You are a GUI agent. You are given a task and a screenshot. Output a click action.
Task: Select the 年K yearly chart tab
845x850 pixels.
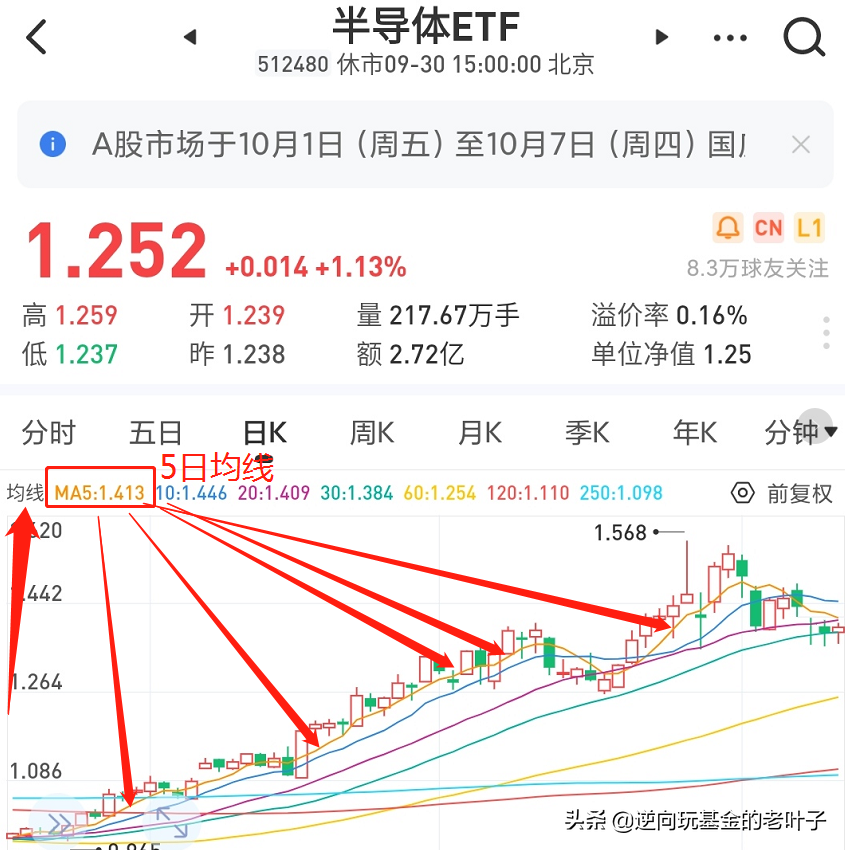pyautogui.click(x=694, y=432)
